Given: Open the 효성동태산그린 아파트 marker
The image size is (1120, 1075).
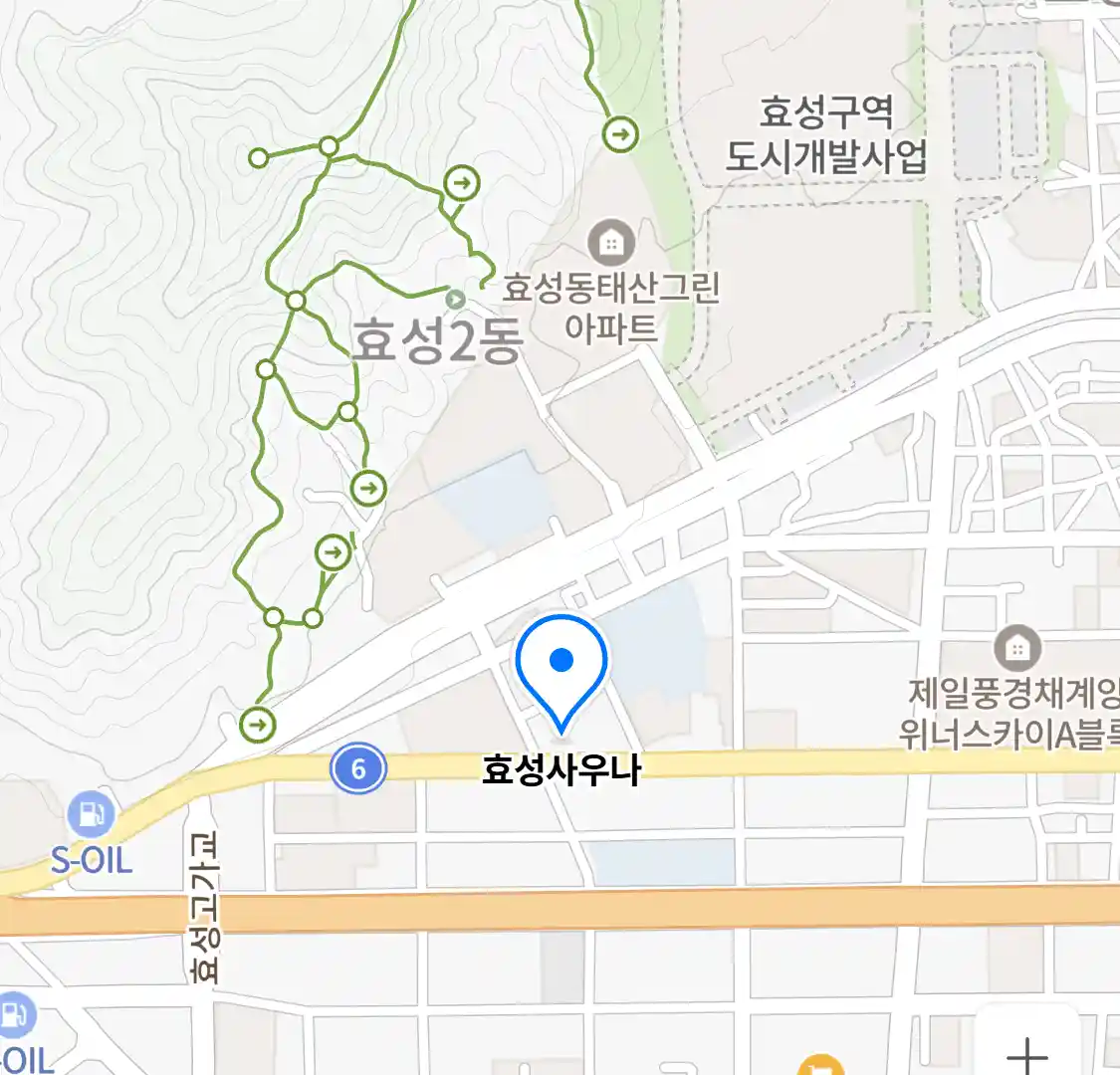Looking at the screenshot, I should (611, 243).
